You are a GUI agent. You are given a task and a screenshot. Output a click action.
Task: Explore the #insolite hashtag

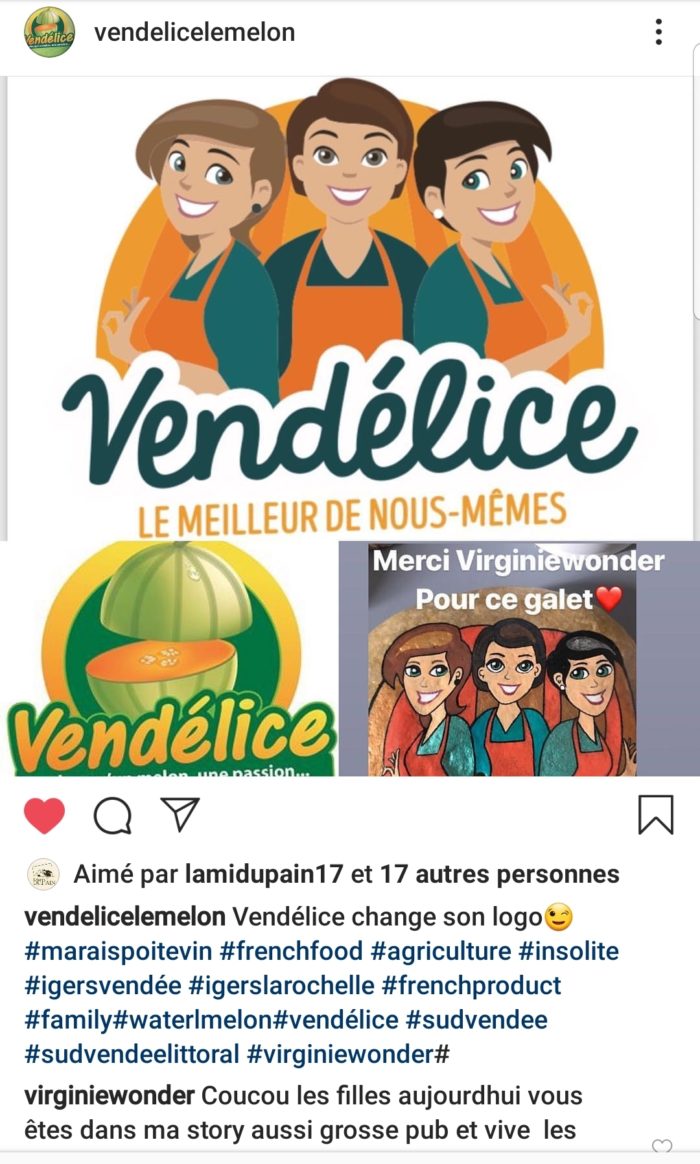click(573, 951)
